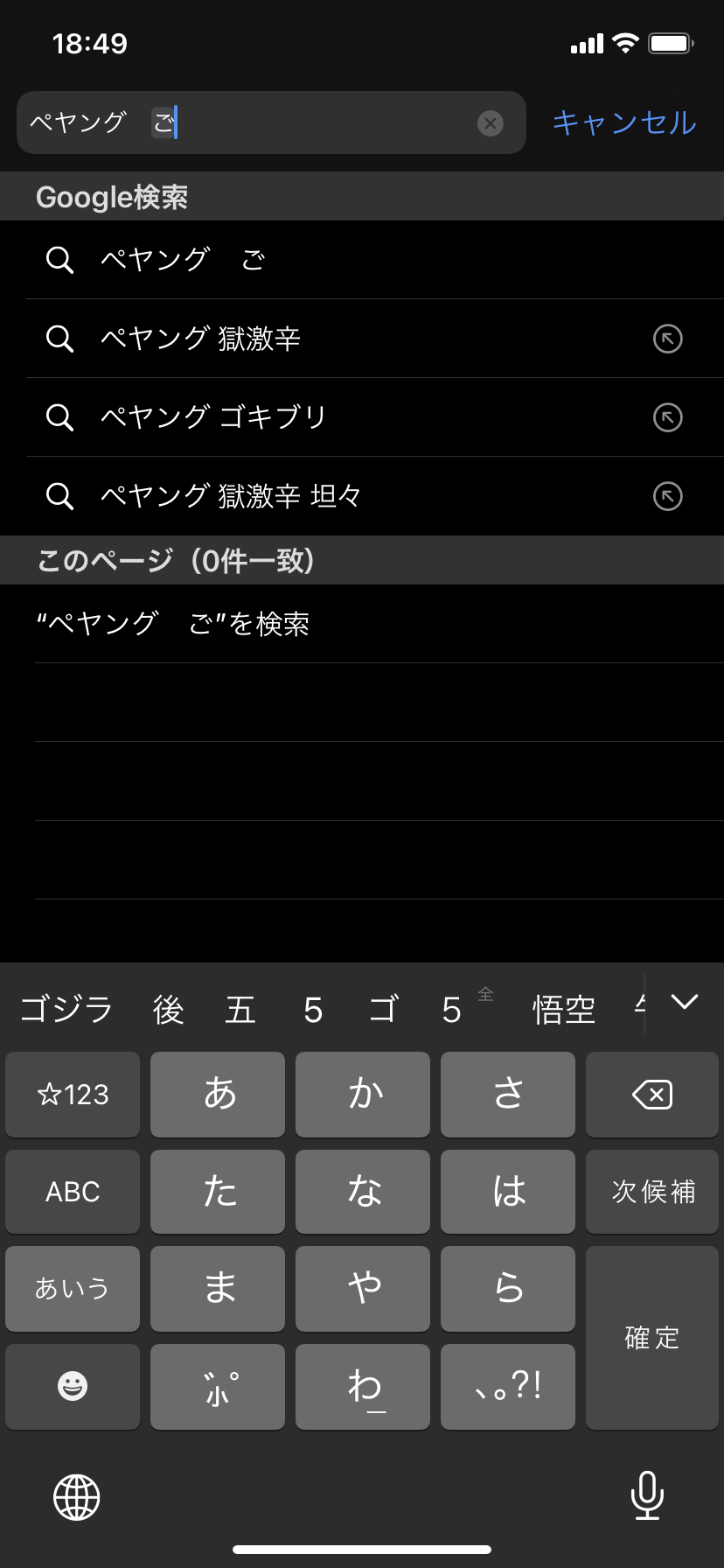Viewport: 724px width, 1568px height.
Task: Confirm input with the 確定 key
Action: pos(652,1338)
